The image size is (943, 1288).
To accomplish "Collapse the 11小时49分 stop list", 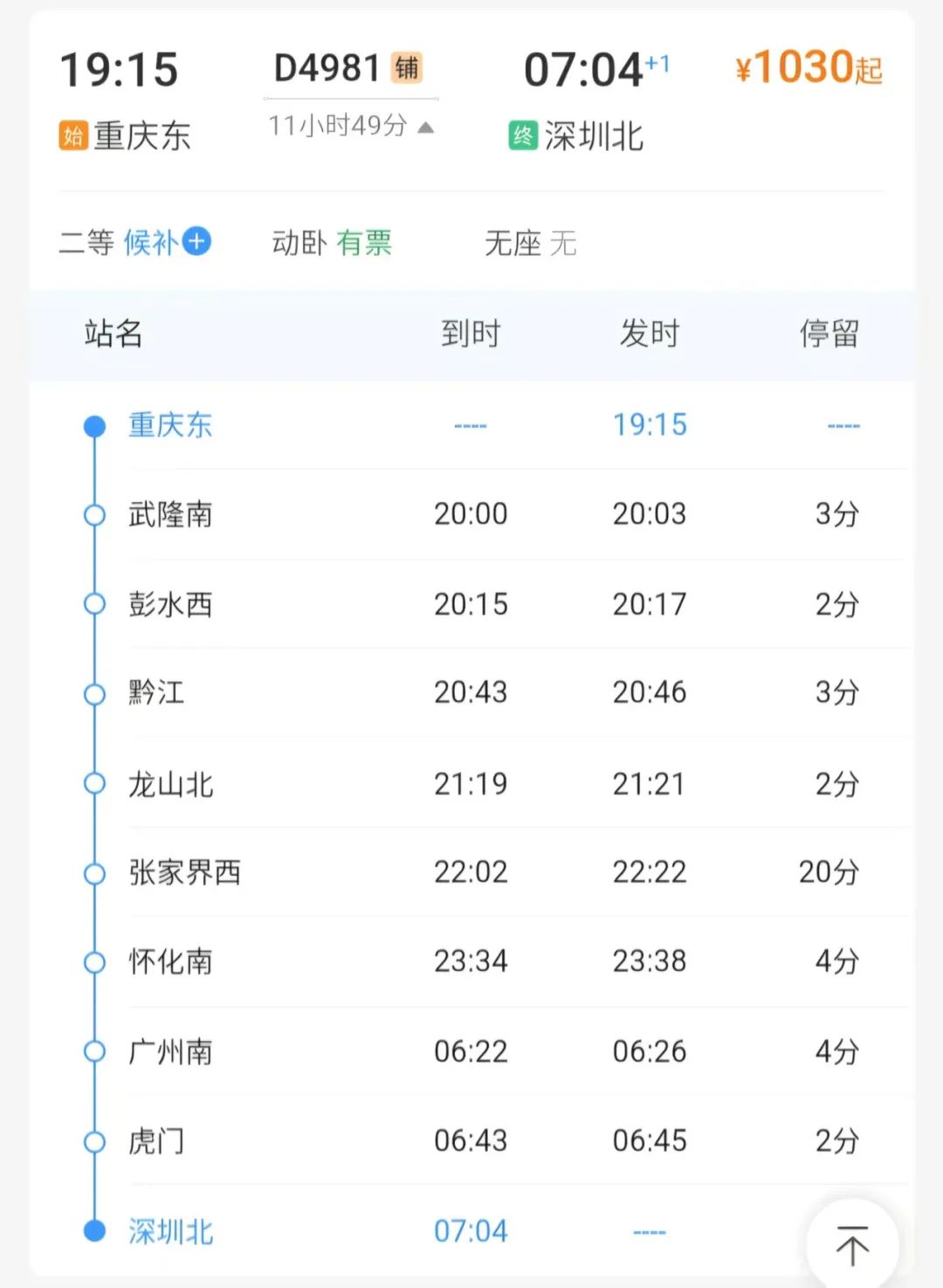I will click(x=351, y=127).
